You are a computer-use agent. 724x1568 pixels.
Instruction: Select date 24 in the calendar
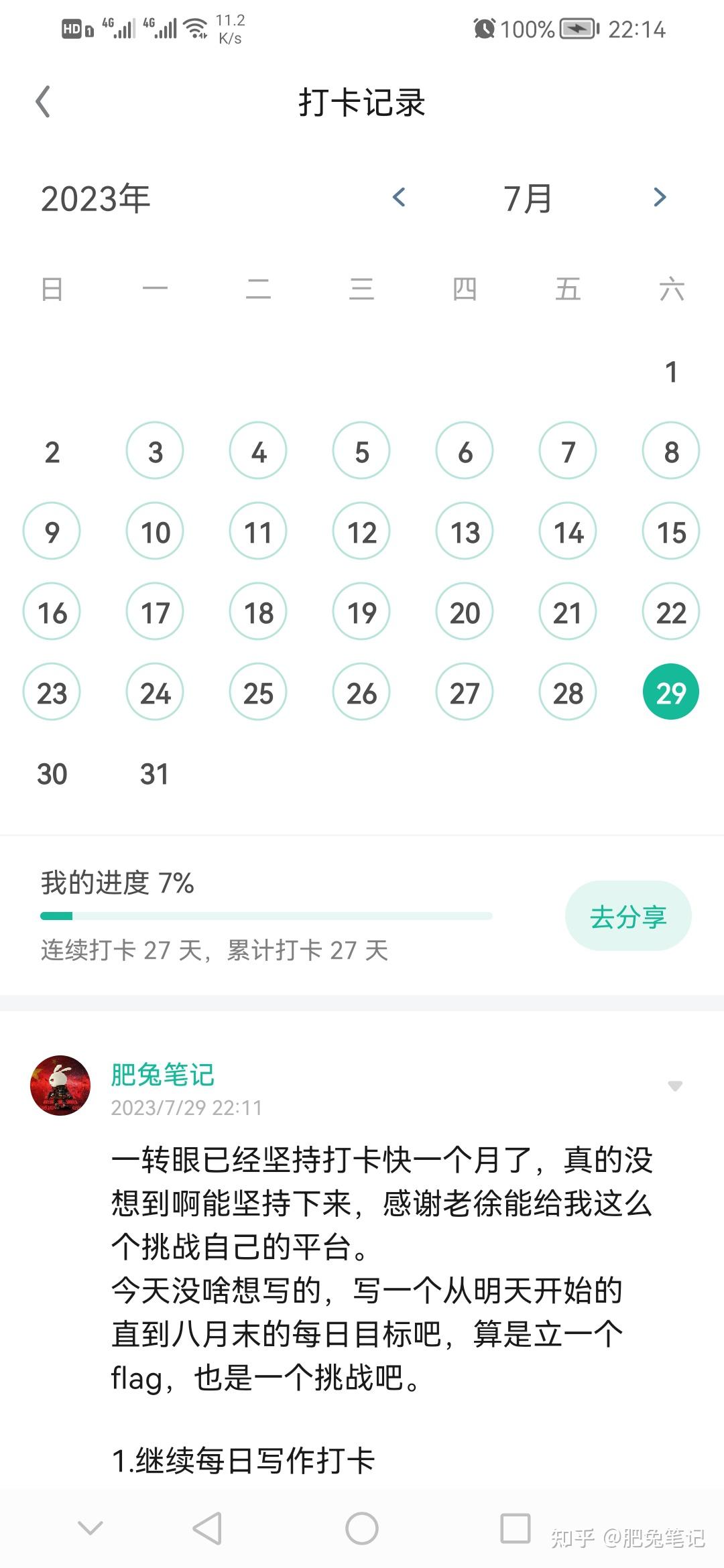[155, 692]
